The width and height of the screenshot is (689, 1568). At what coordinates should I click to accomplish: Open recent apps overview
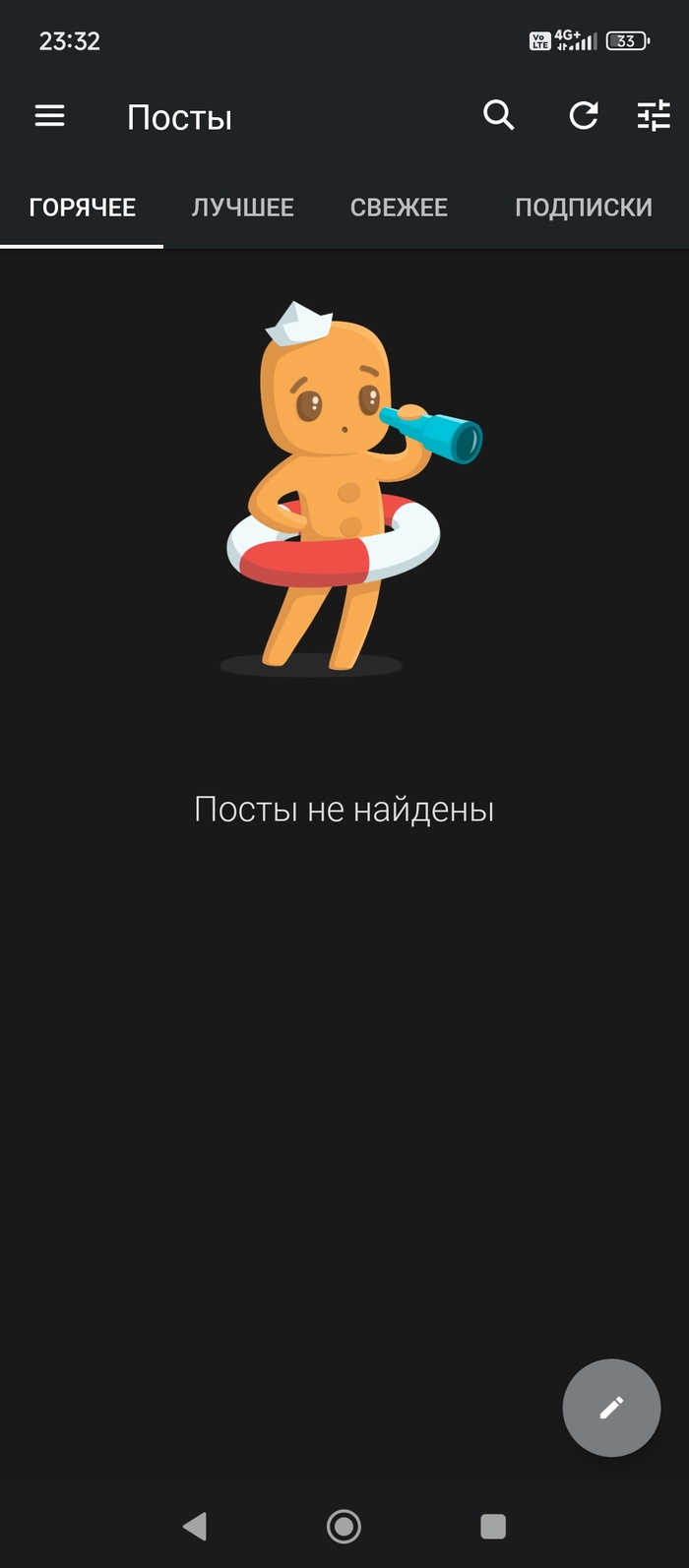[x=493, y=1526]
